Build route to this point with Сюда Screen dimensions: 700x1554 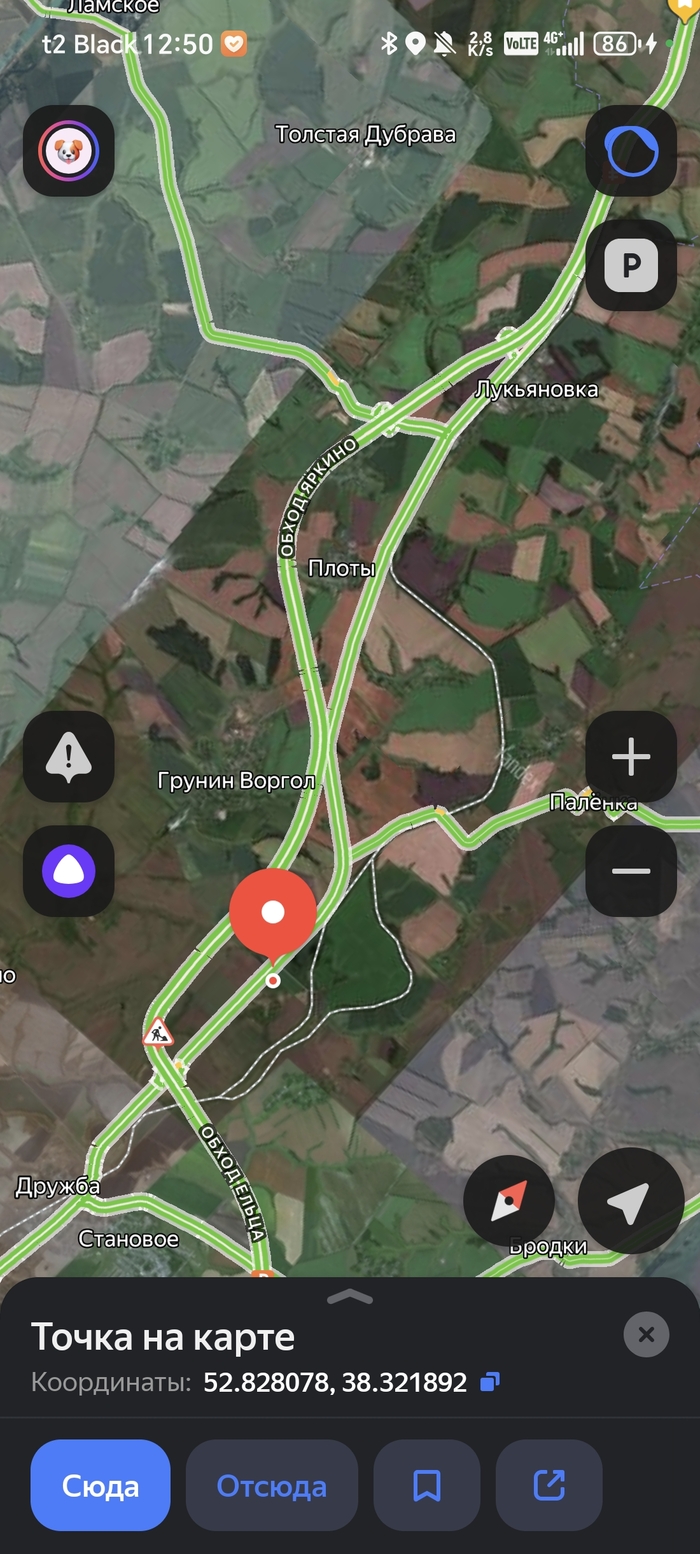click(x=100, y=1486)
